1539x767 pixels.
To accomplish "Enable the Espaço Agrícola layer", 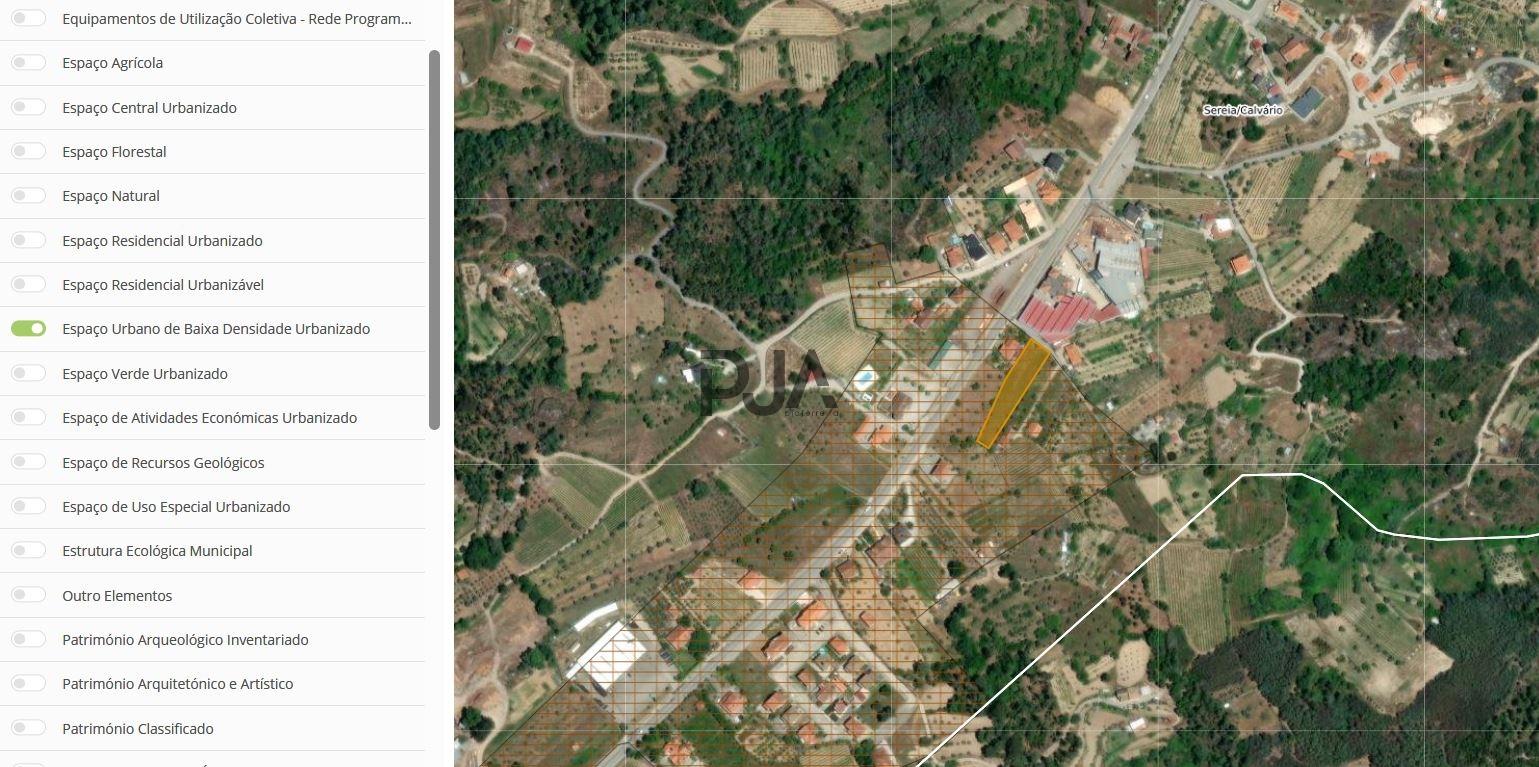I will [28, 63].
